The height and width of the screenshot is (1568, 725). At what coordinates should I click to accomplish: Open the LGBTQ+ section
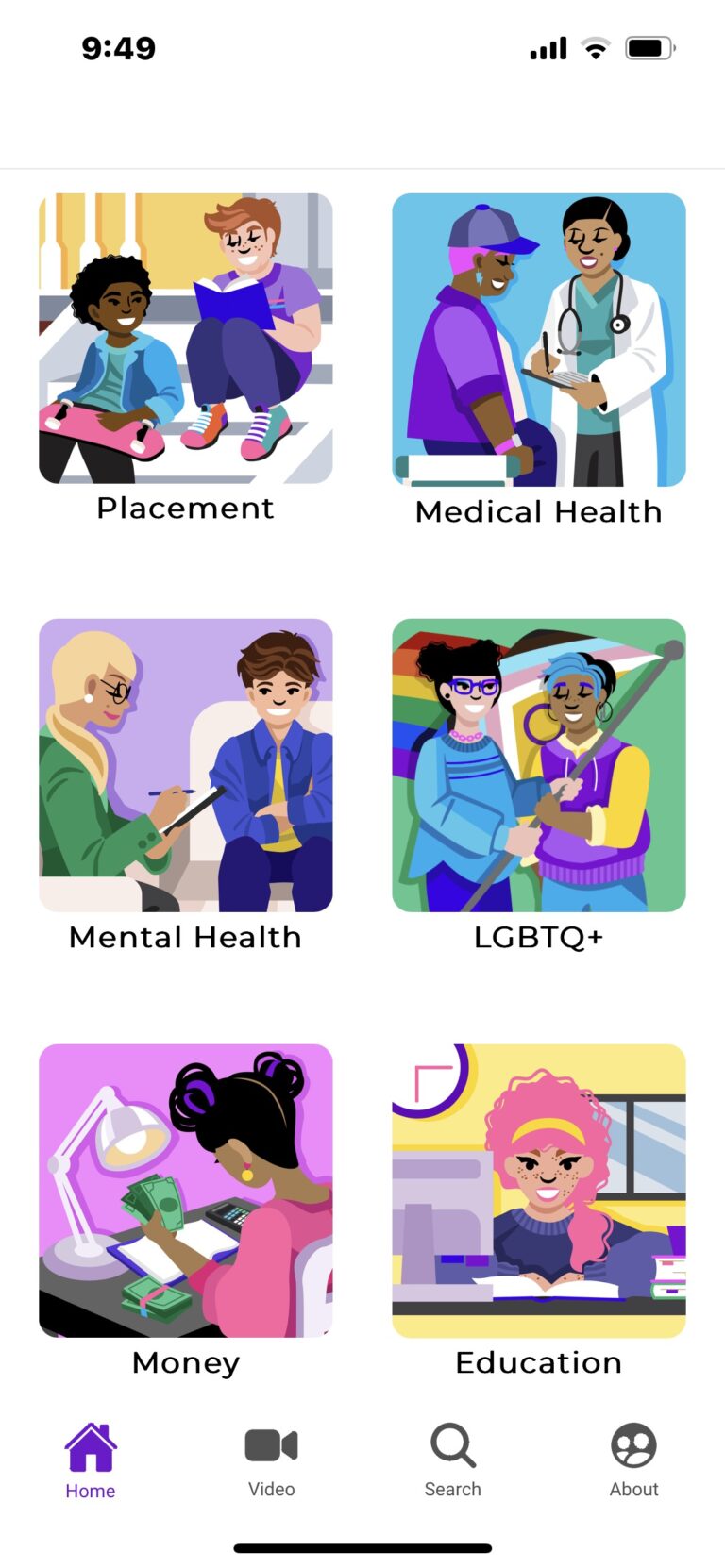pos(538,764)
